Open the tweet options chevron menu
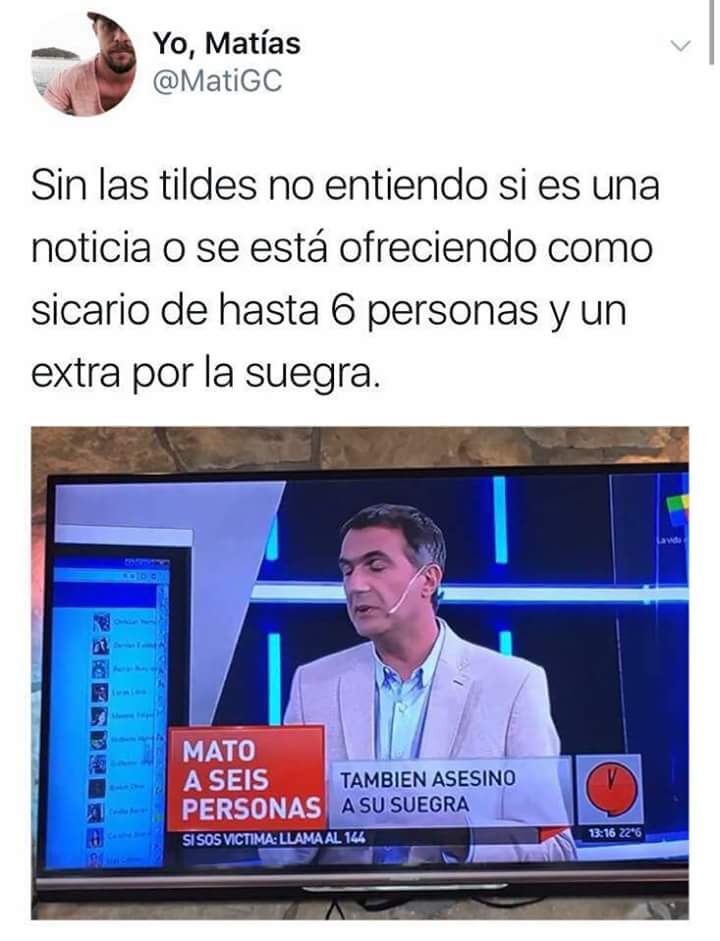Viewport: 720px width, 941px height. 679,46
